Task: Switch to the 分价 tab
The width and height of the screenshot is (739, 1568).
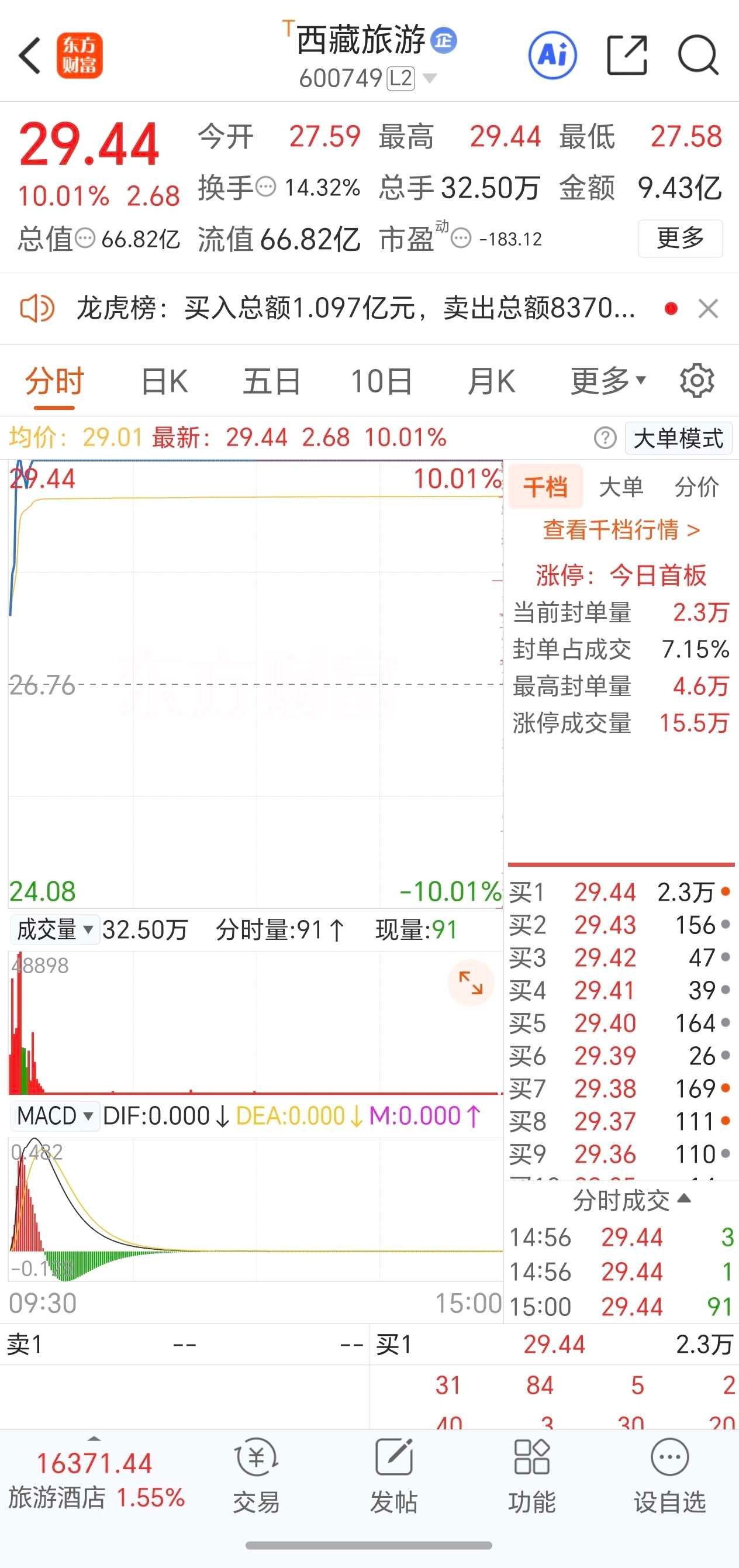Action: [x=696, y=487]
